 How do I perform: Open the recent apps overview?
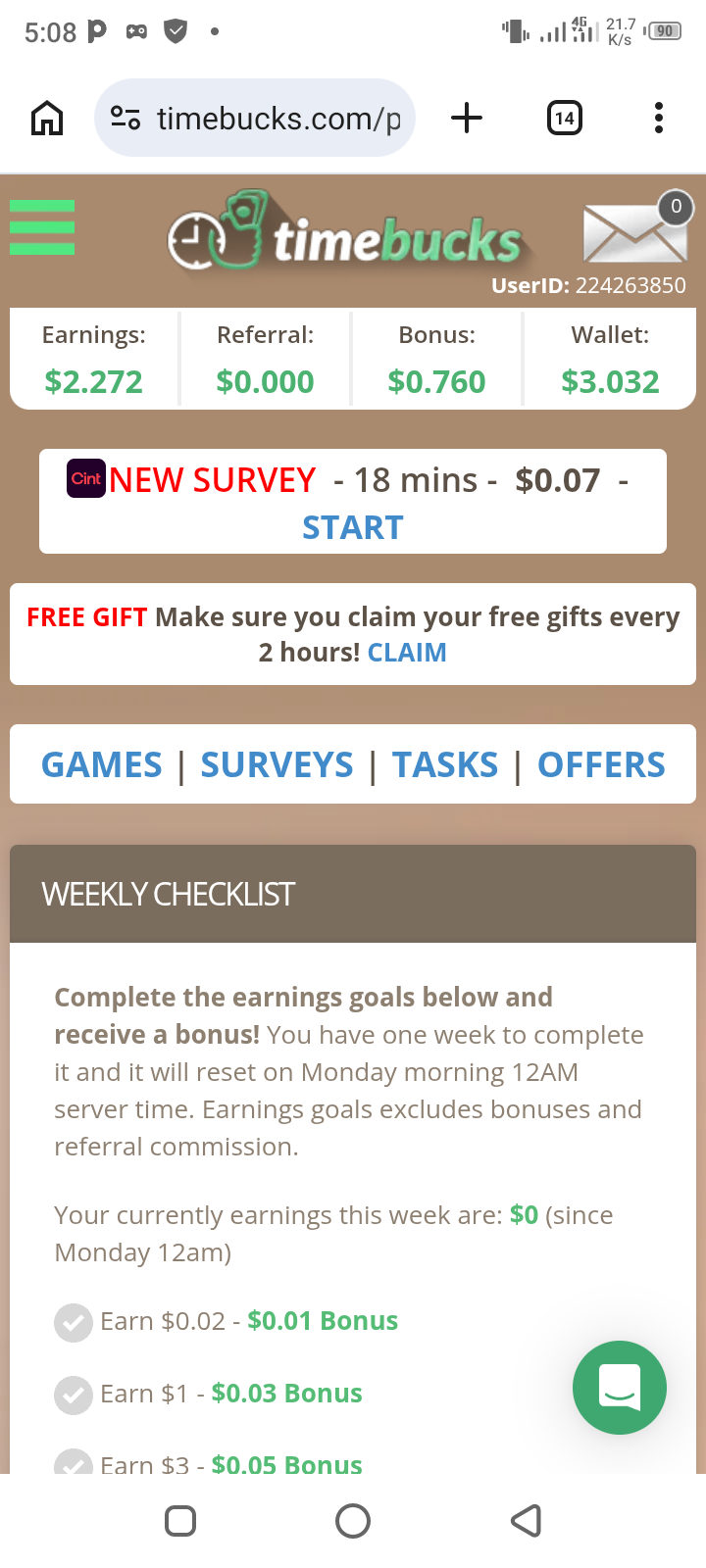click(x=180, y=1521)
